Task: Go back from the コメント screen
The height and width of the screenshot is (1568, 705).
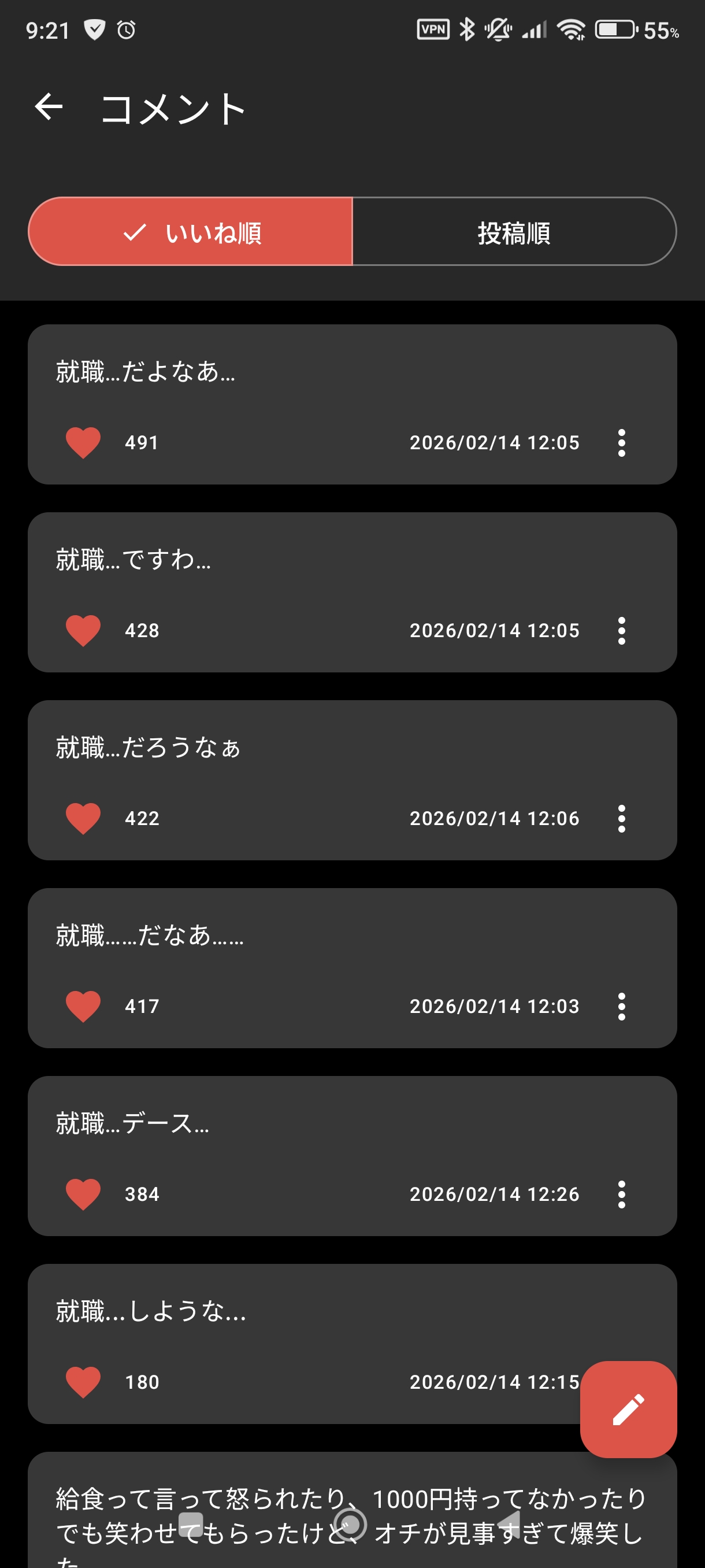Action: (x=49, y=108)
